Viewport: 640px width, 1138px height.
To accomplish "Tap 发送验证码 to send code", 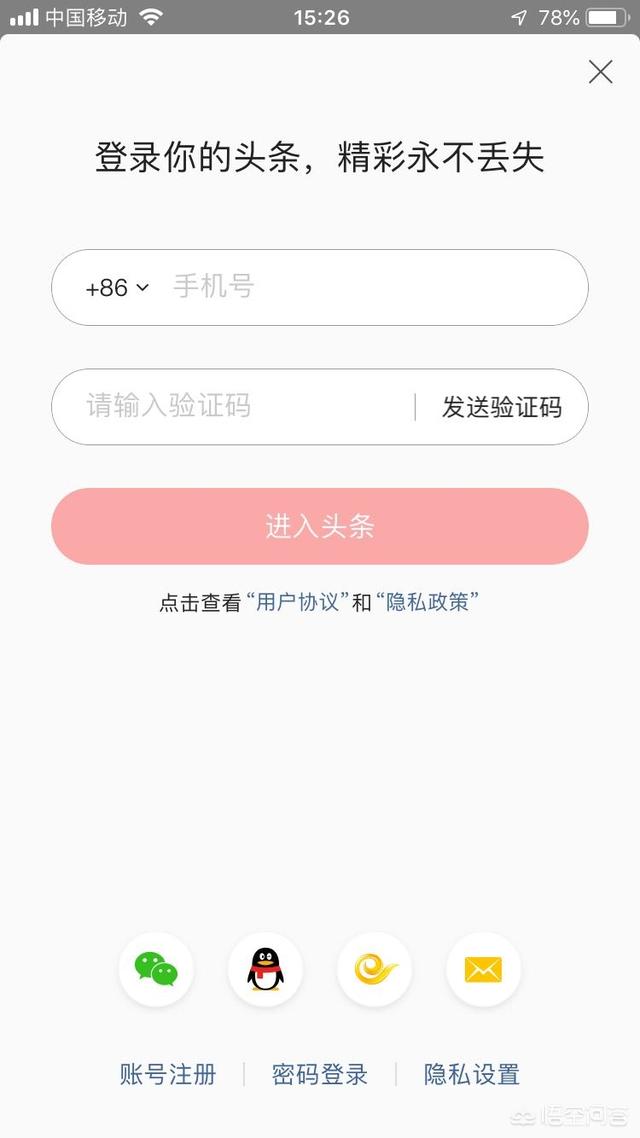I will point(502,406).
